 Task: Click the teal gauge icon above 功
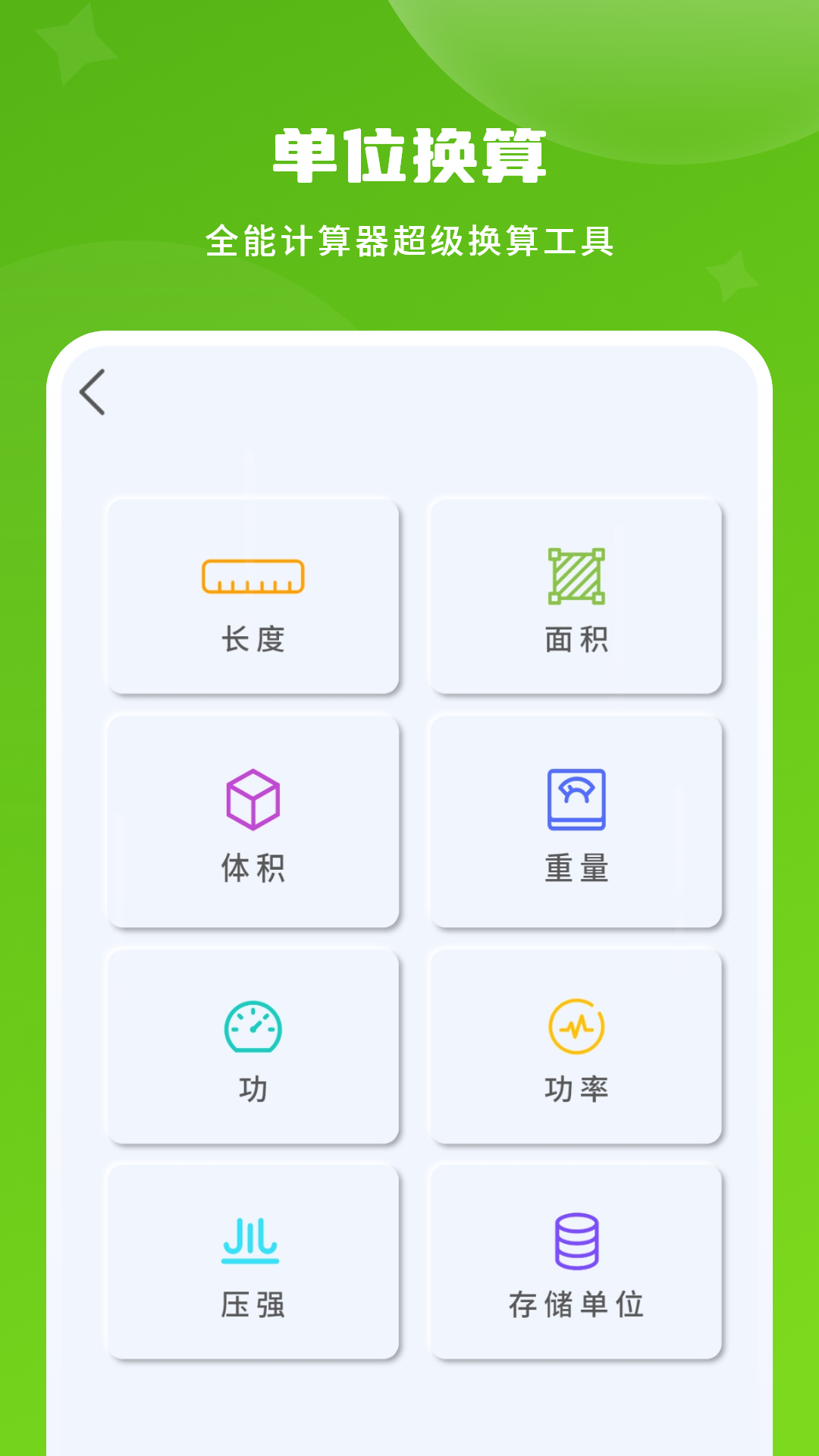coord(253,1028)
